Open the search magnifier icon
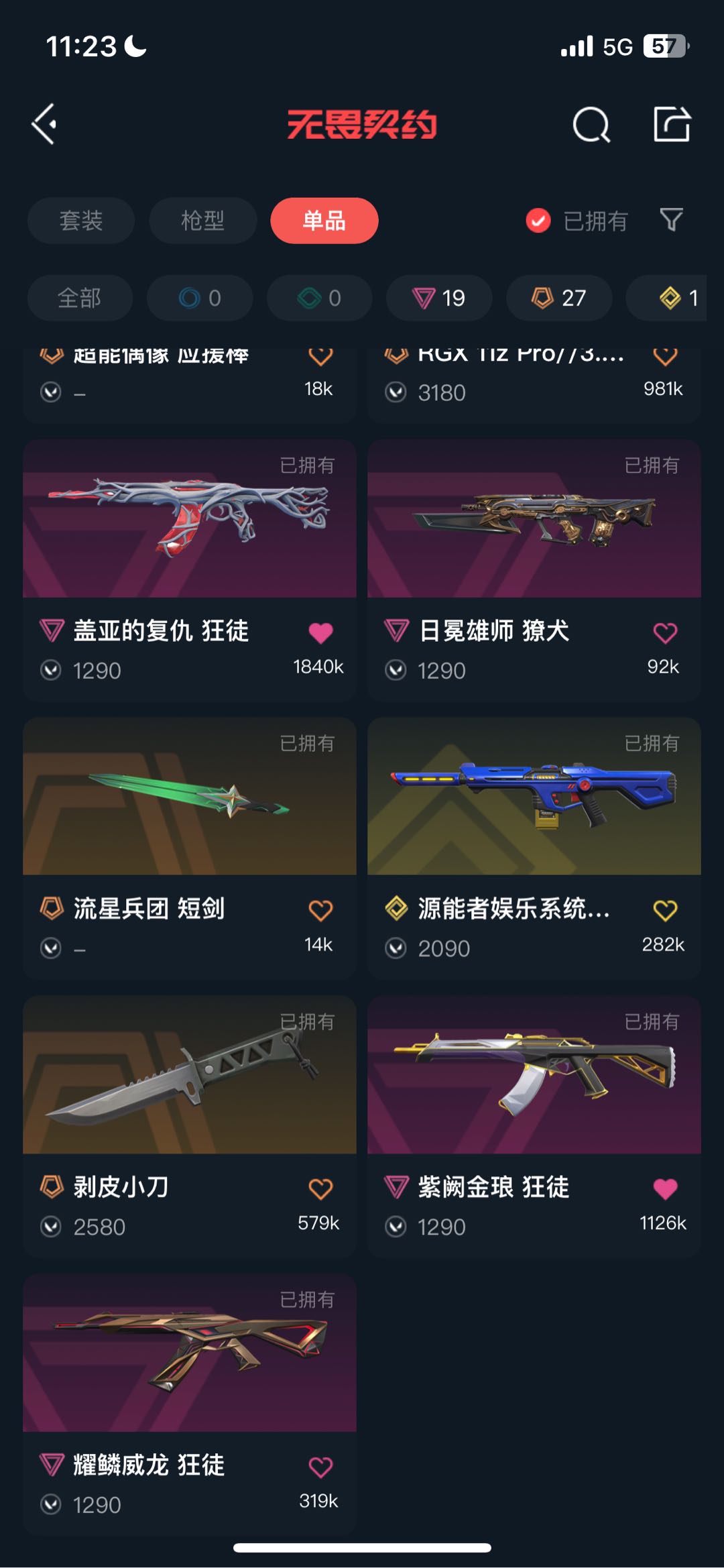Viewport: 724px width, 1568px height. pyautogui.click(x=591, y=125)
